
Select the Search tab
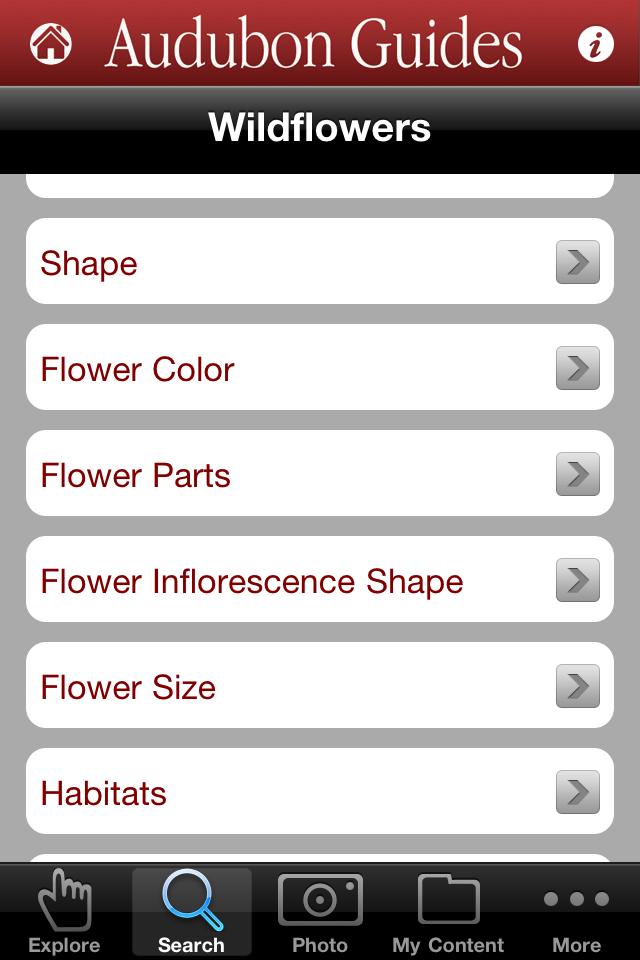[191, 912]
